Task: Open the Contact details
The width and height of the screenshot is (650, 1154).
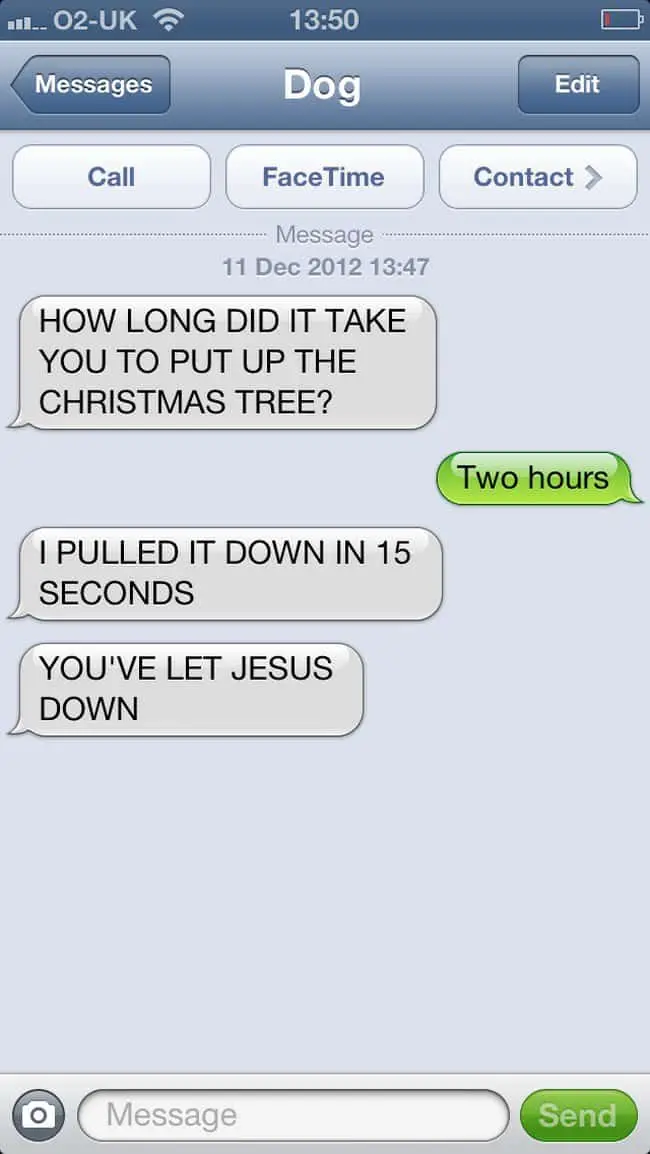Action: pos(537,177)
